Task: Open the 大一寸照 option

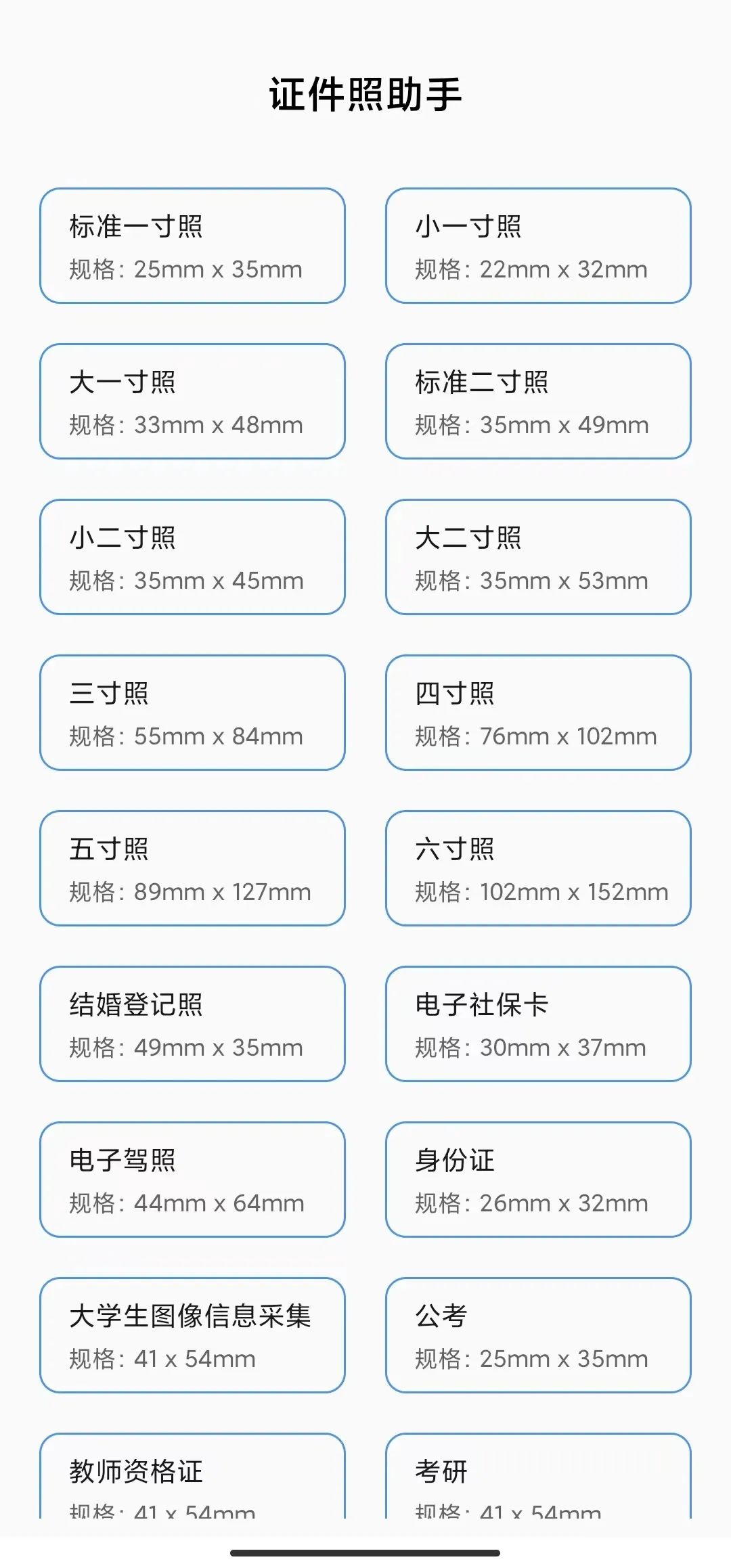Action: coord(192,401)
